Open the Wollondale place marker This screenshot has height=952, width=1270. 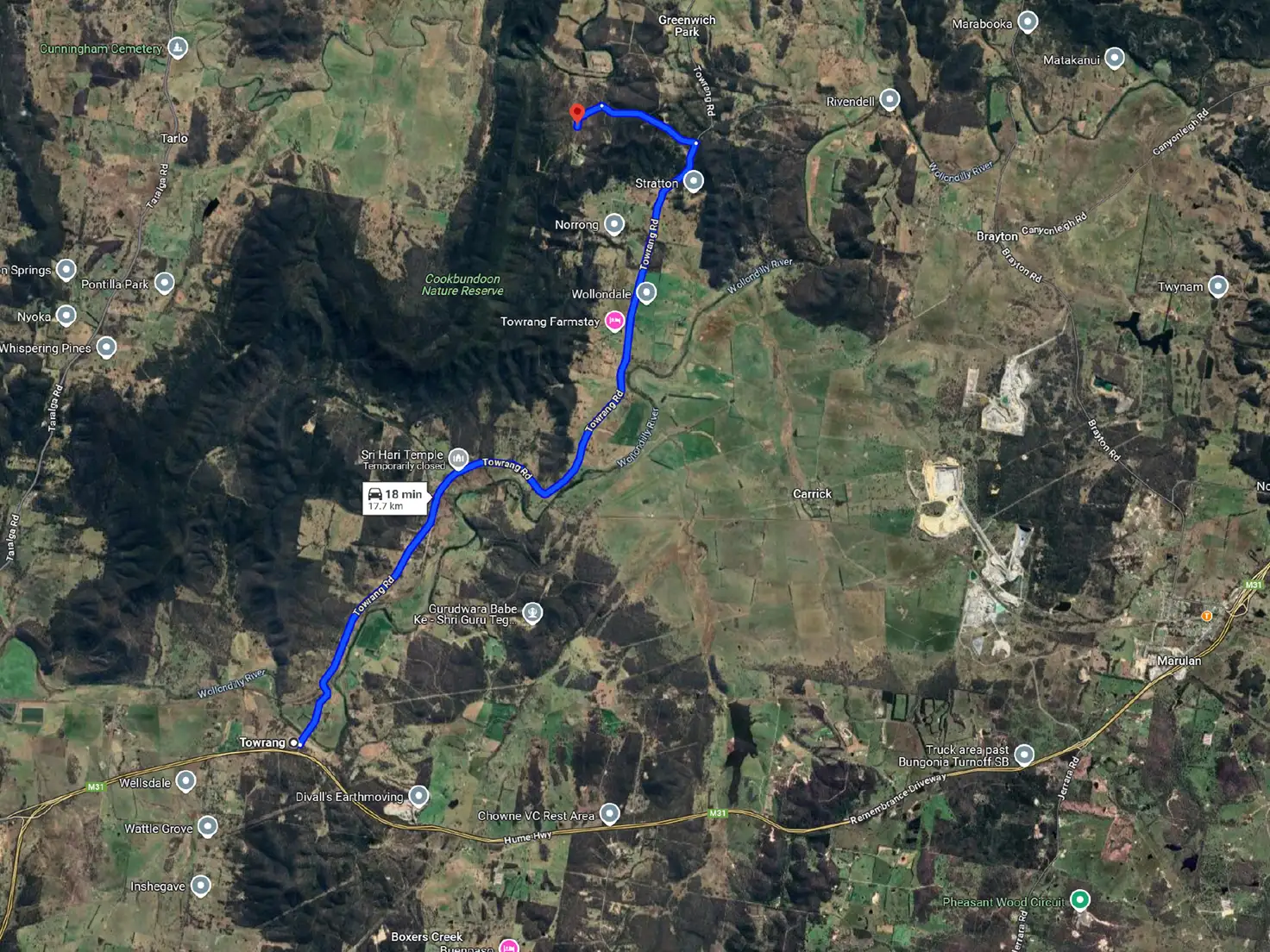[x=646, y=292]
